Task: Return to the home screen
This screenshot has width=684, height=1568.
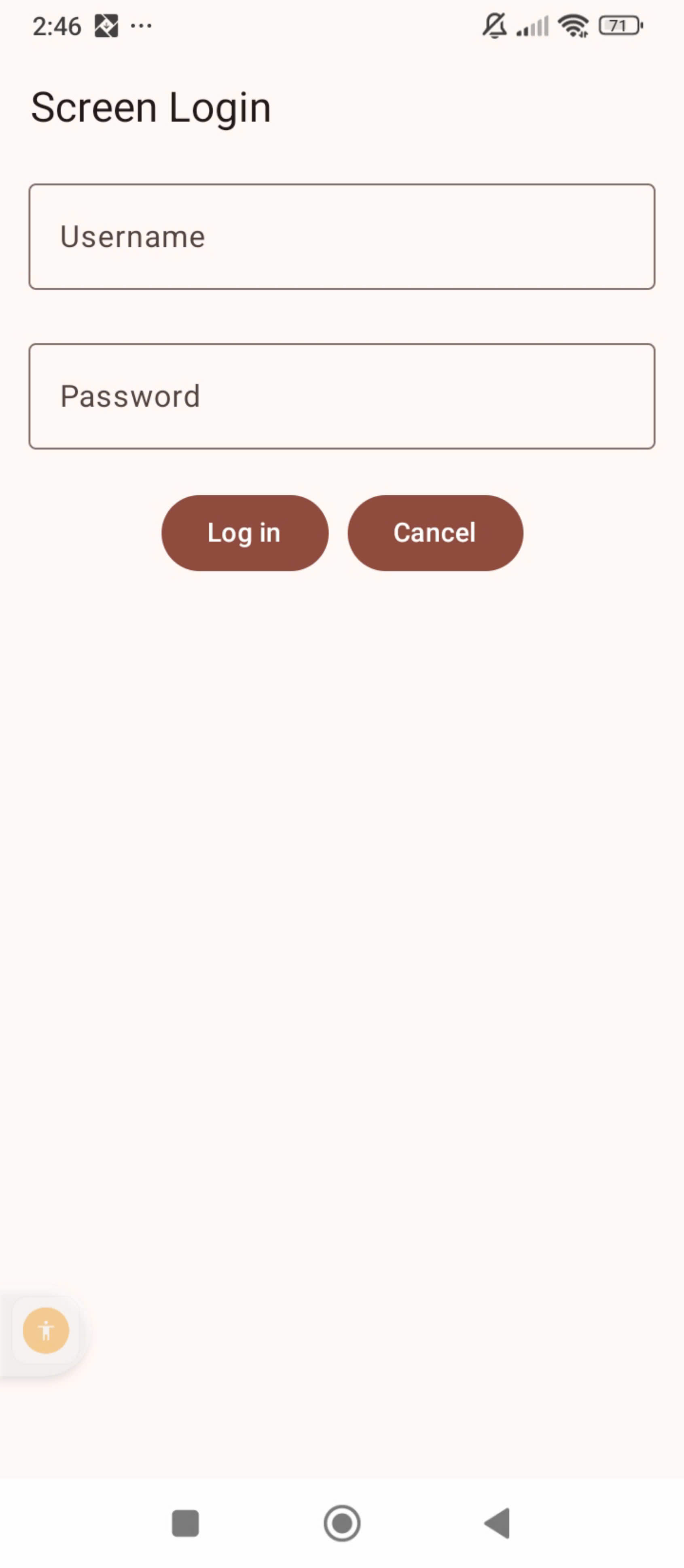Action: tap(342, 1523)
